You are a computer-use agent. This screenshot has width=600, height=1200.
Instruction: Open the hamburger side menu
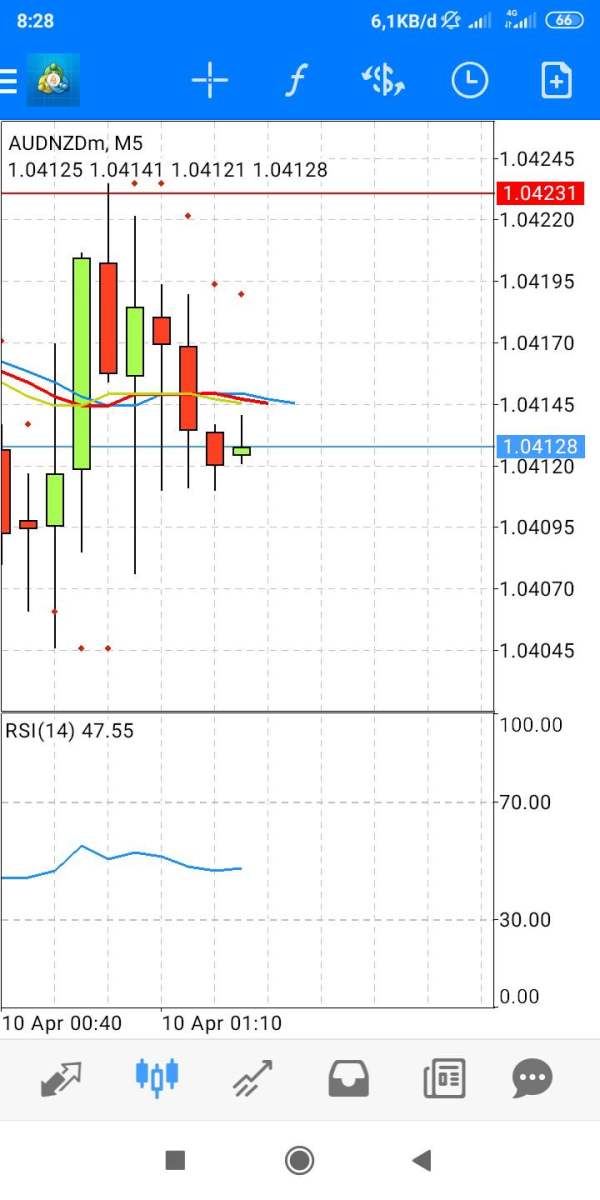(8, 81)
